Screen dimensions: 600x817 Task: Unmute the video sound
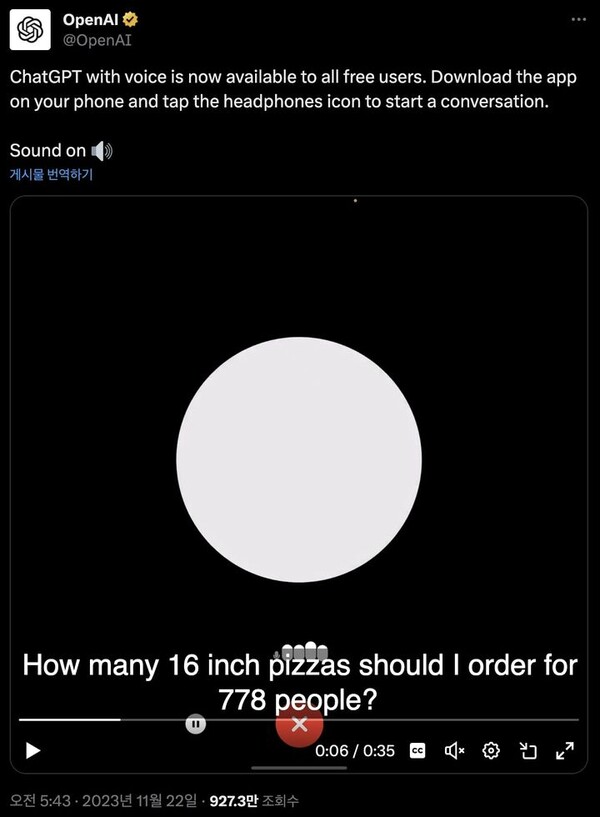tap(454, 750)
